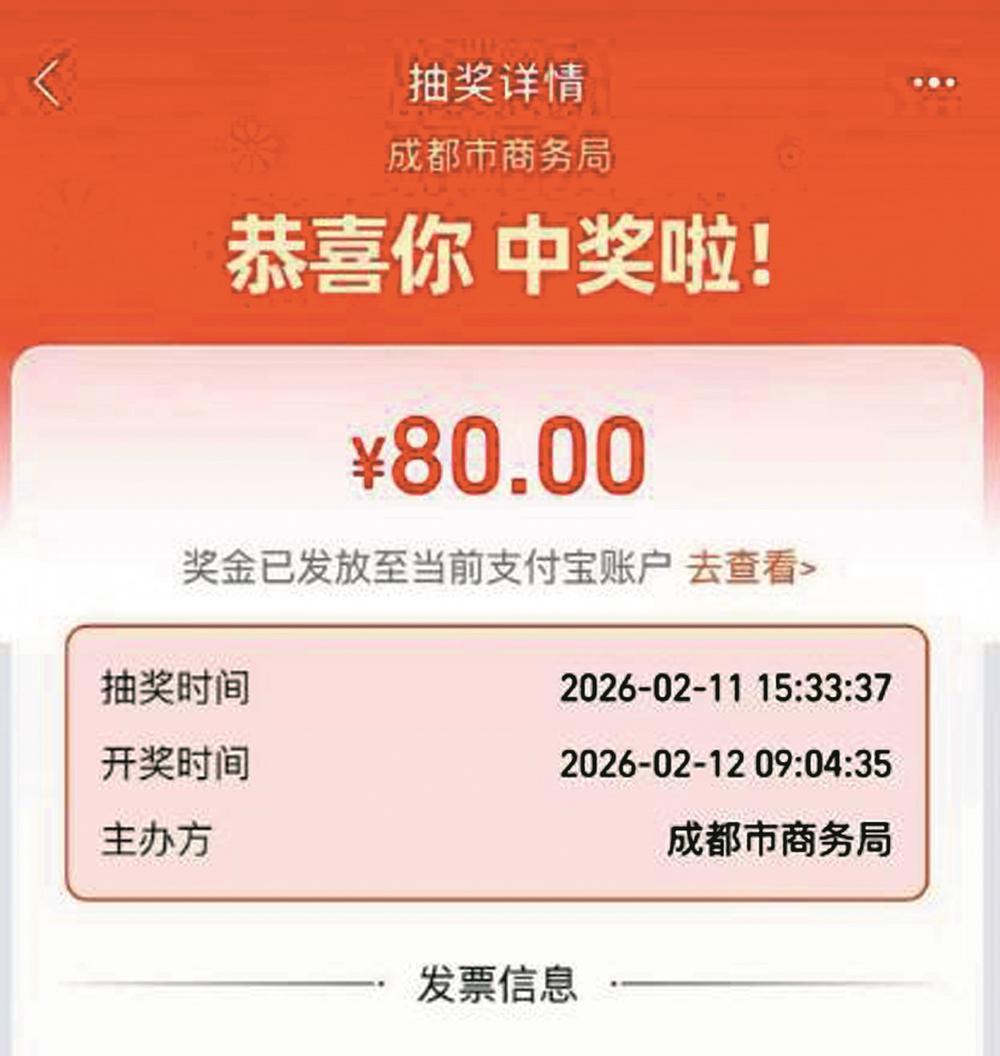Open the three-dot overflow menu
Screen dimensions: 1000x1056
933,83
